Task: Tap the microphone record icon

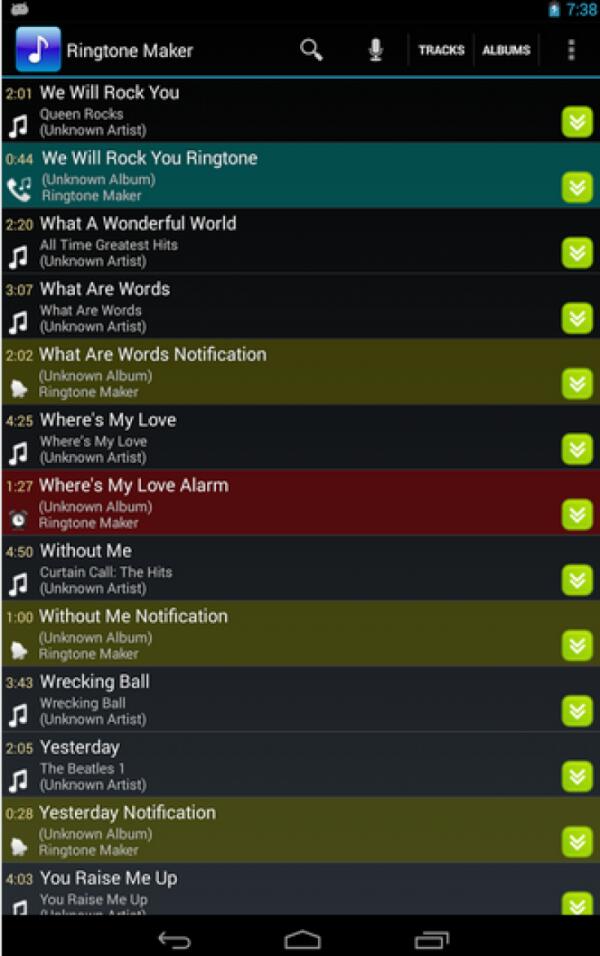Action: pyautogui.click(x=375, y=50)
